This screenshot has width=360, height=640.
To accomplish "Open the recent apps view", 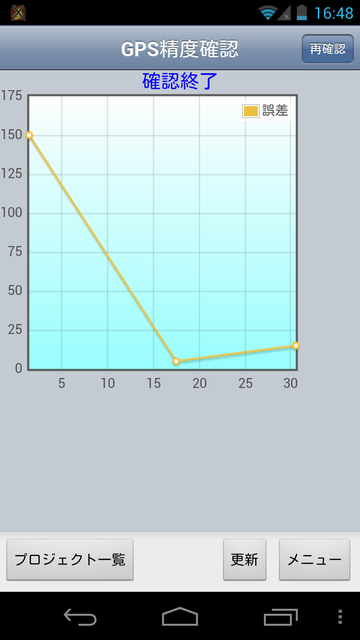I will pyautogui.click(x=280, y=617).
